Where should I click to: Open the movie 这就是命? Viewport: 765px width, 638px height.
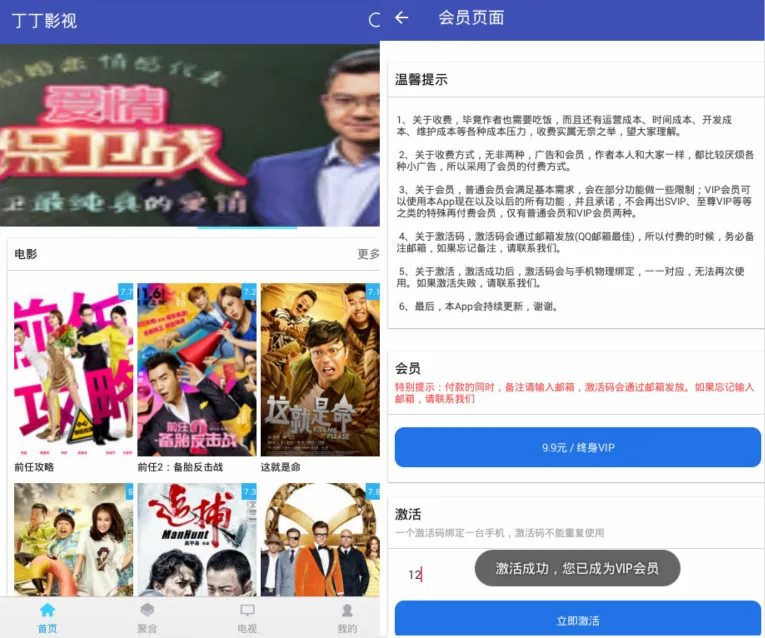pyautogui.click(x=319, y=370)
